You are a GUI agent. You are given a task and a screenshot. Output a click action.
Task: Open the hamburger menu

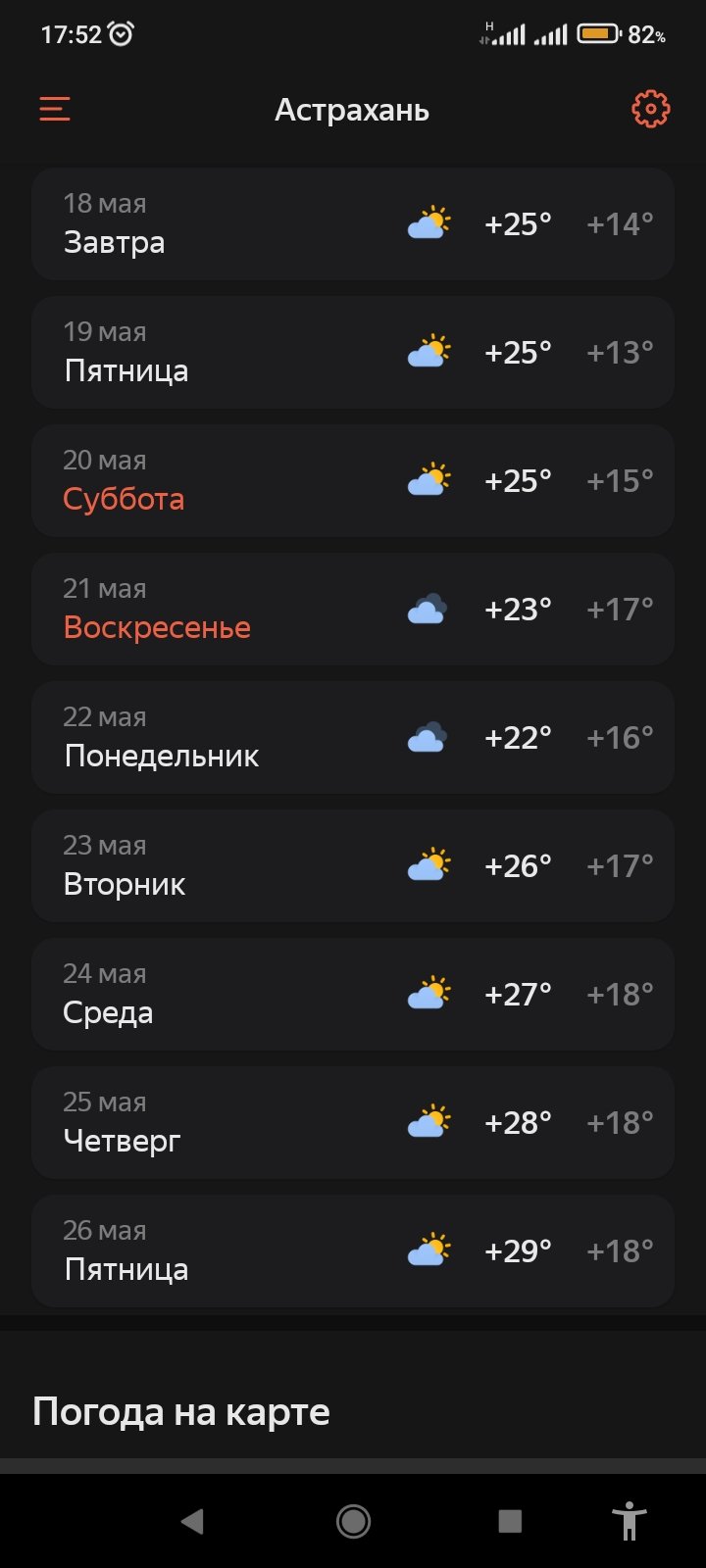(x=55, y=109)
